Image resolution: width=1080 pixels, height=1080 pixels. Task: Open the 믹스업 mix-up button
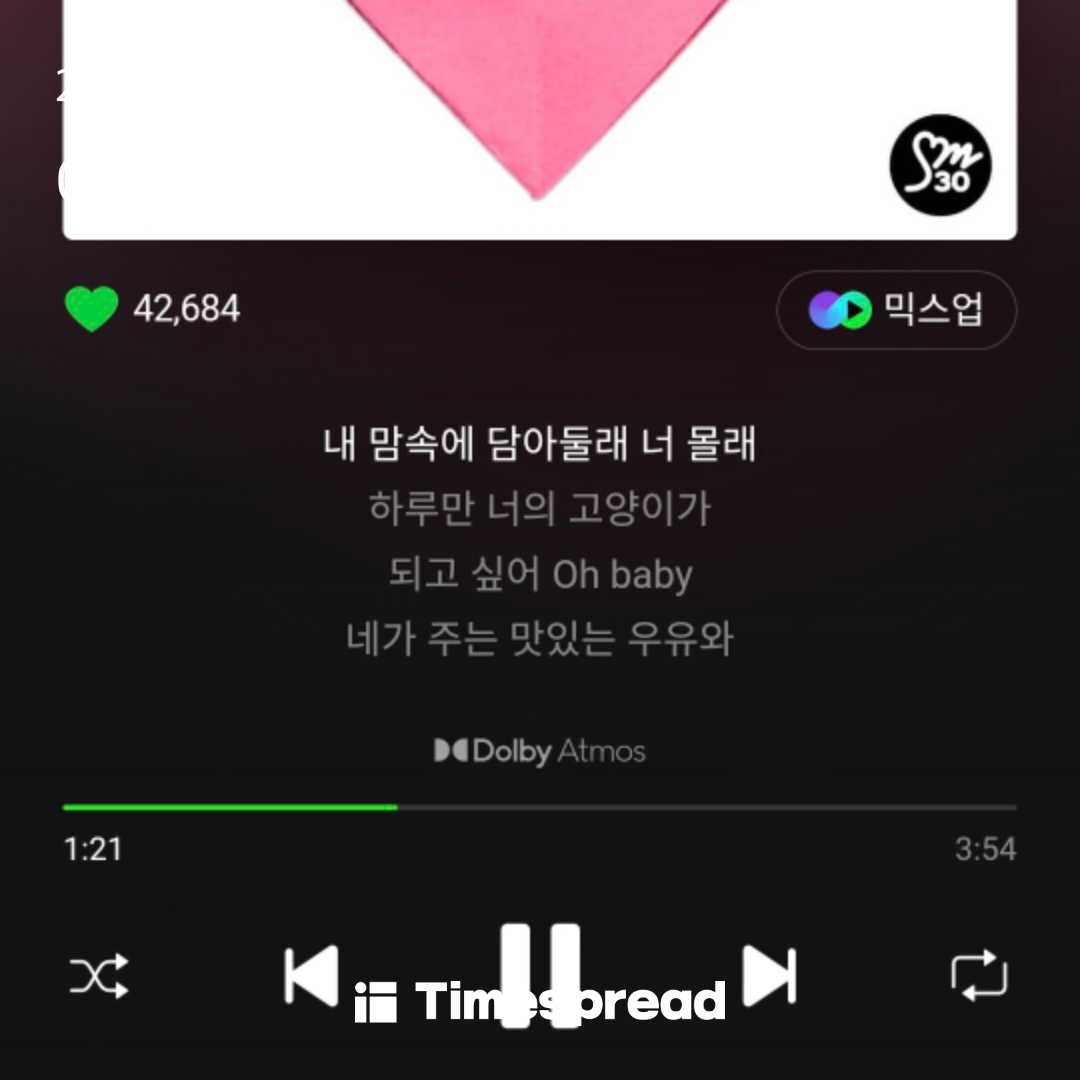pyautogui.click(x=896, y=310)
